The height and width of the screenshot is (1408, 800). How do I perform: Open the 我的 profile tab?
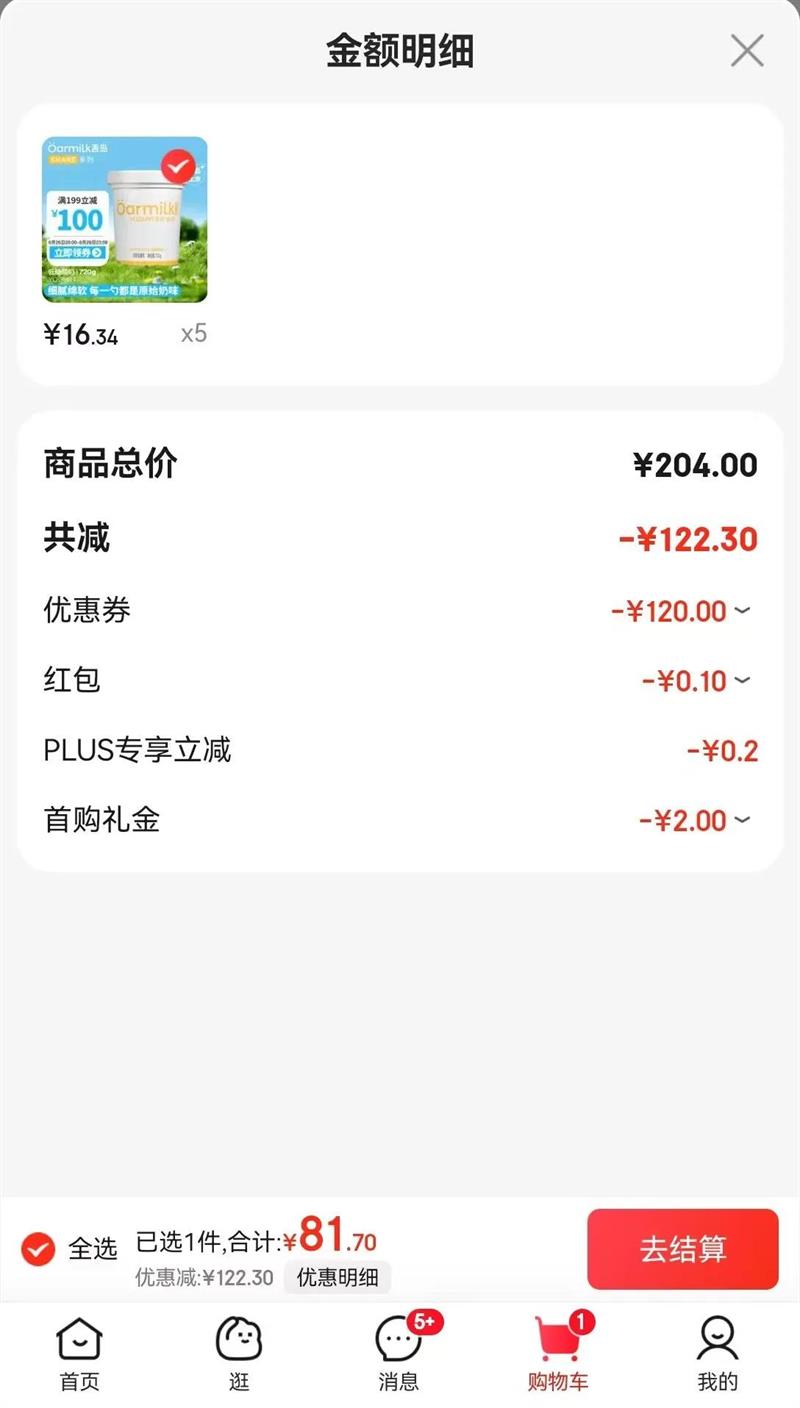(x=717, y=1355)
